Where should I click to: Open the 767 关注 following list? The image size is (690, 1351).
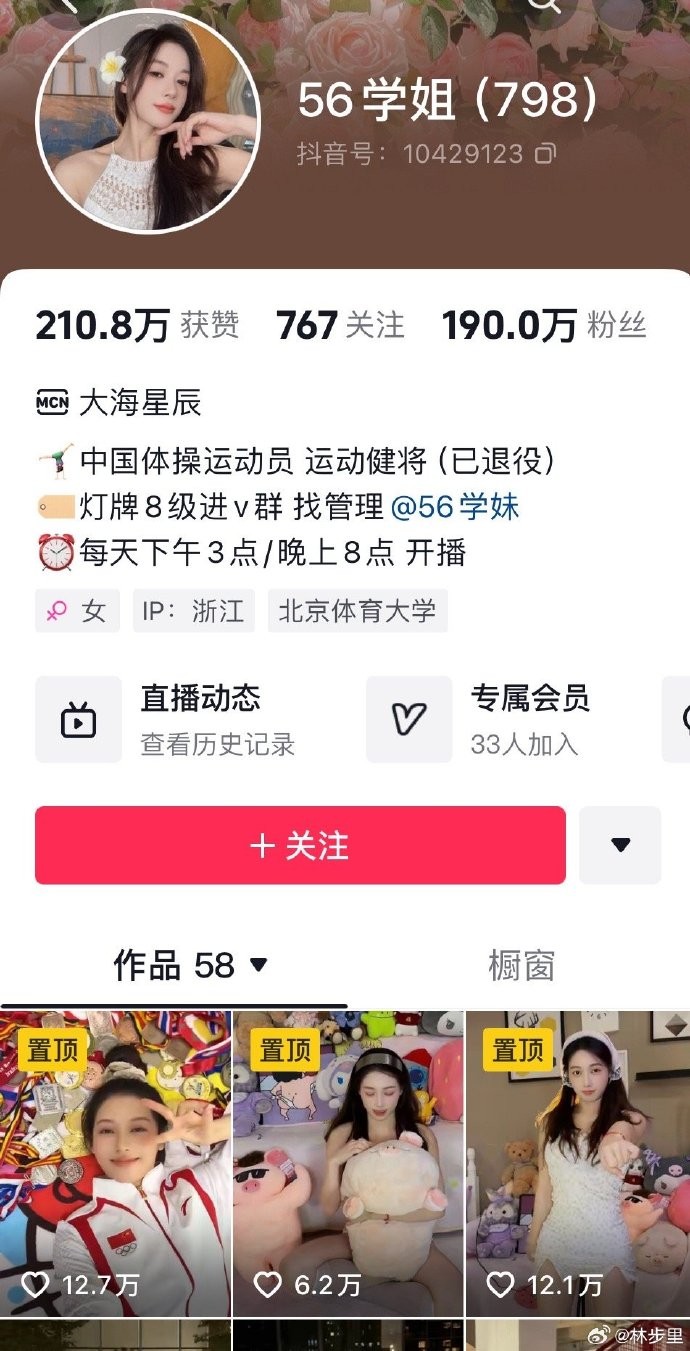click(x=340, y=326)
